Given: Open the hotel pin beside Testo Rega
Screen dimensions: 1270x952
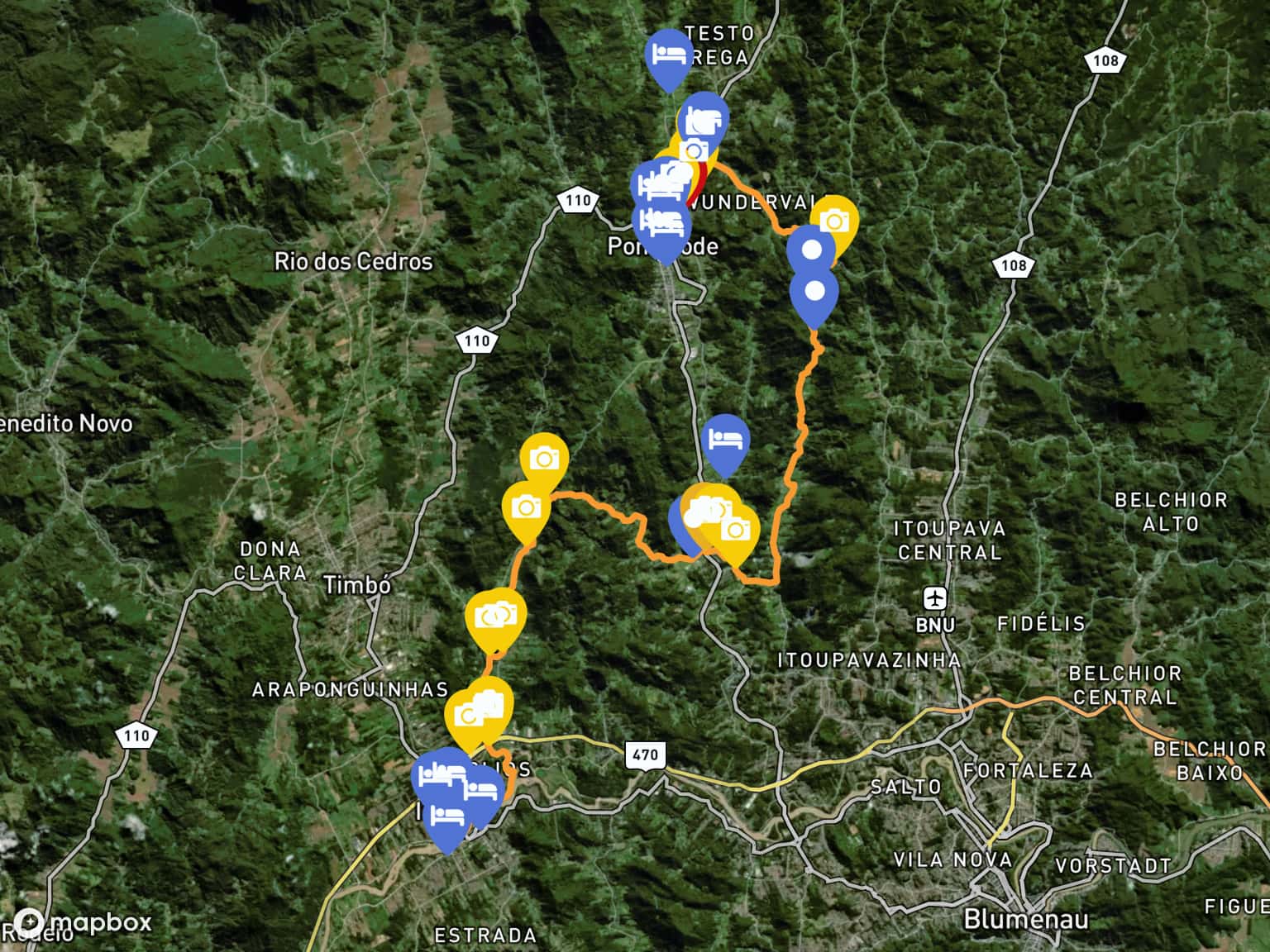Looking at the screenshot, I should click(668, 55).
